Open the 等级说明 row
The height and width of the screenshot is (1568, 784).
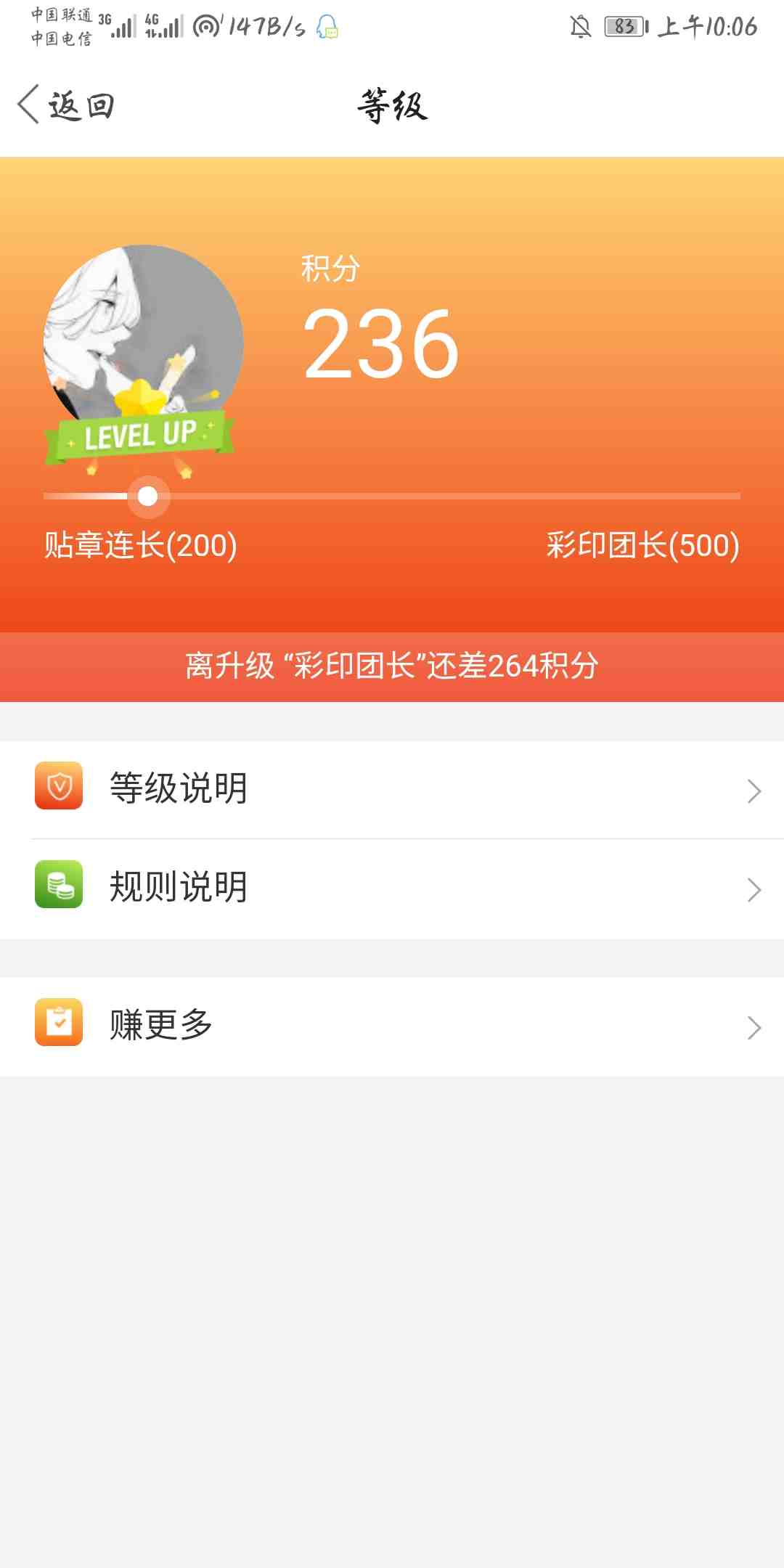pyautogui.click(x=392, y=789)
